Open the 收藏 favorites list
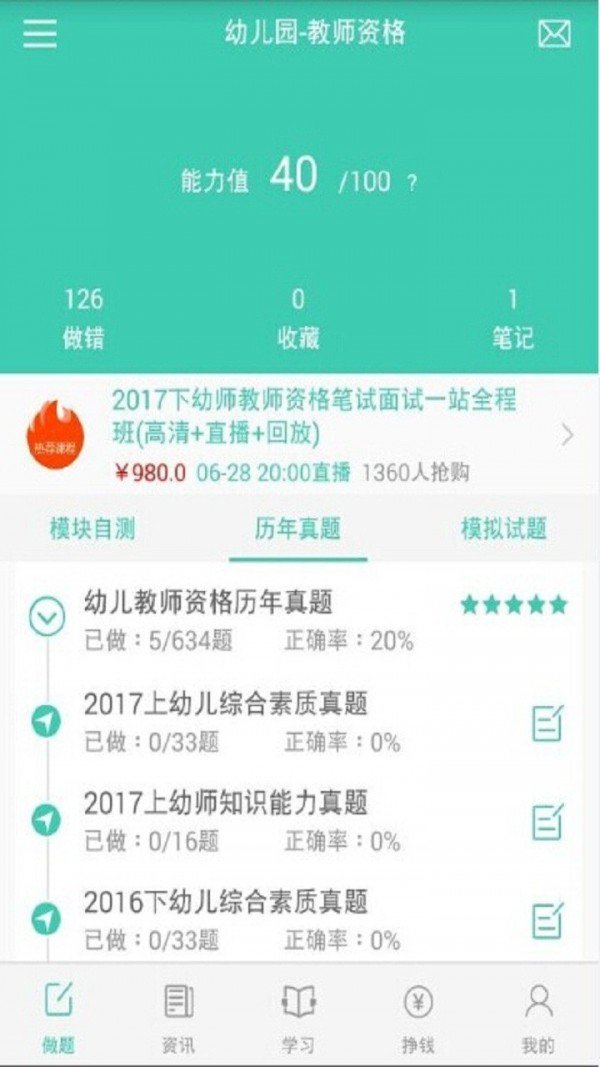This screenshot has width=600, height=1067. (x=298, y=318)
